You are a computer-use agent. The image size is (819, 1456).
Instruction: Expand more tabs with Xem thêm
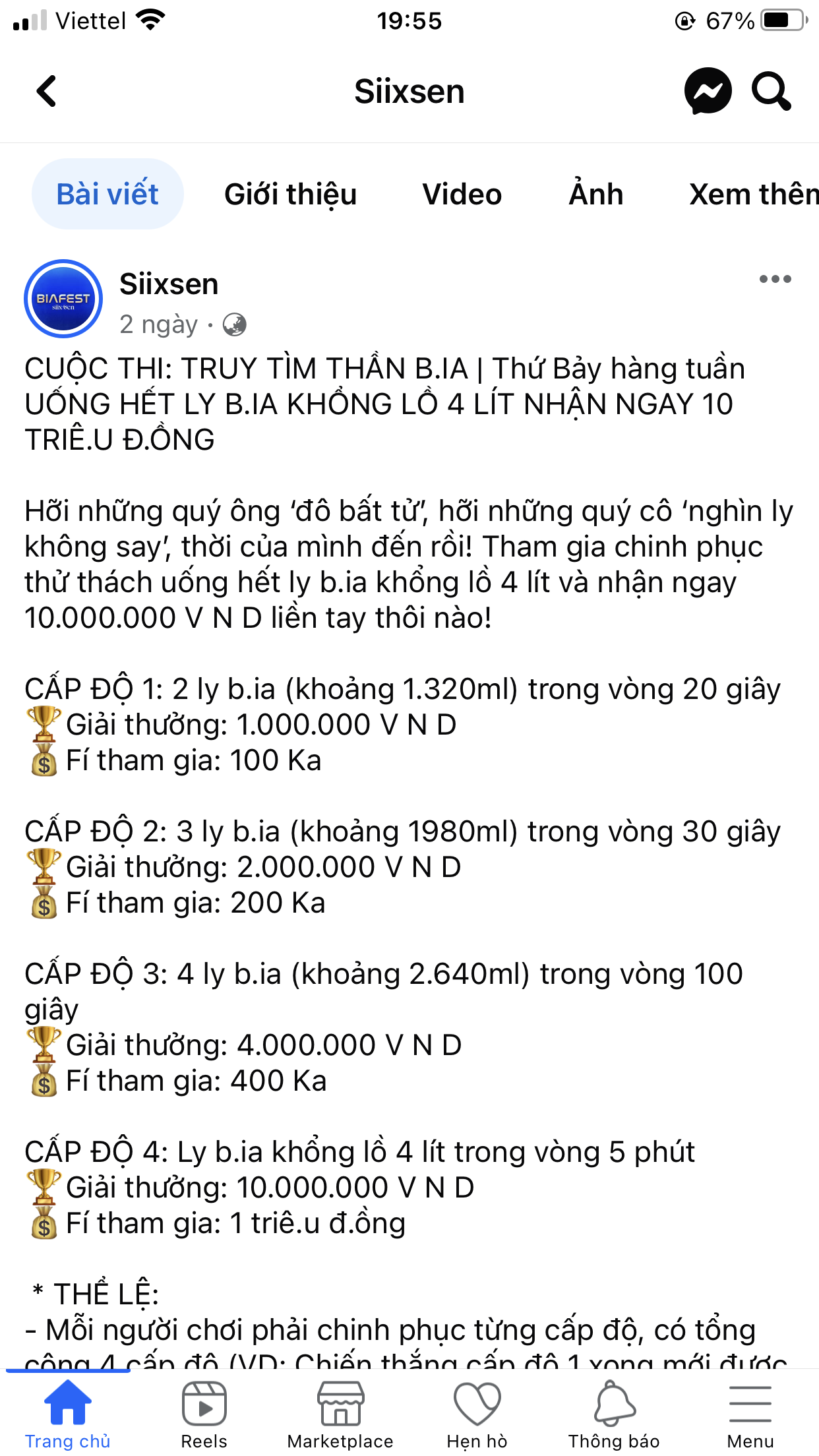752,193
